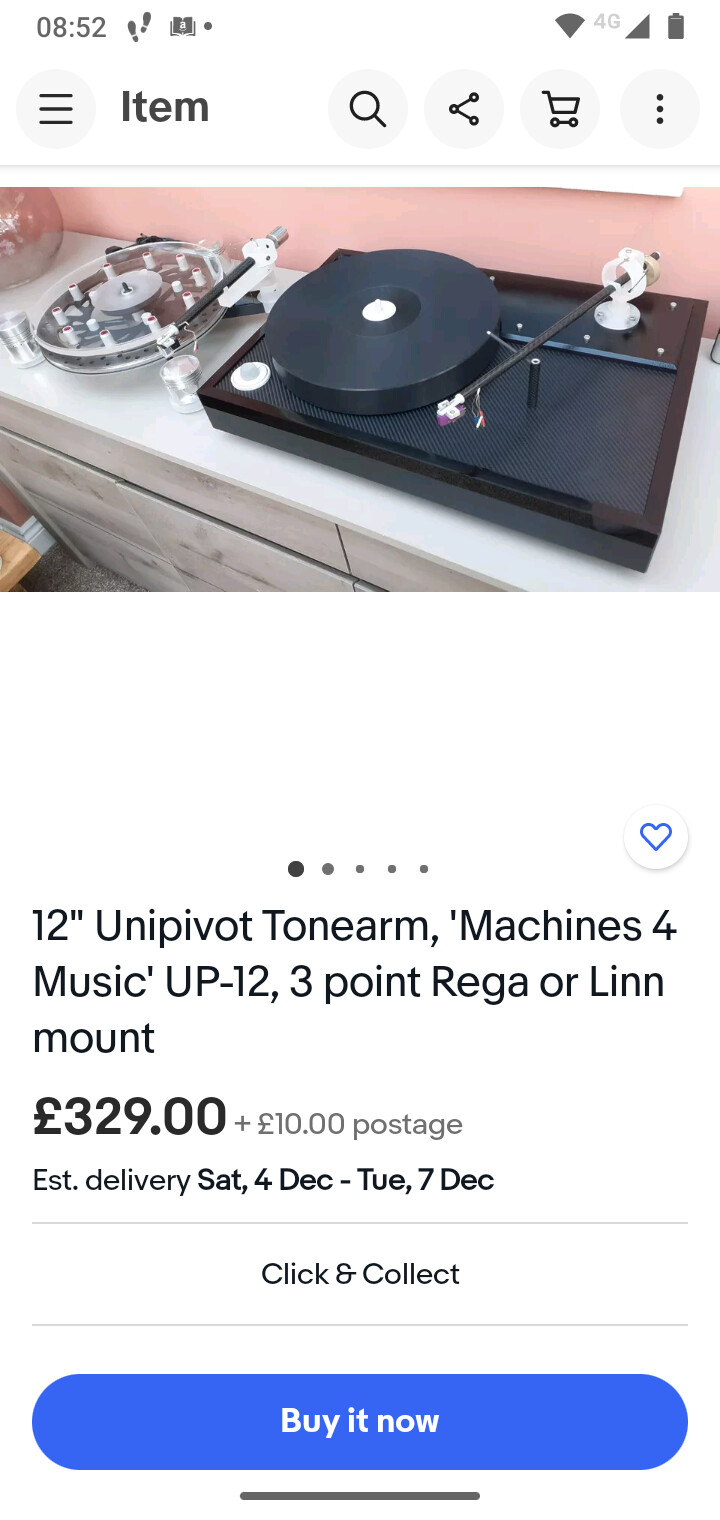Add this item to watchlist heart
This screenshot has width=720, height=1520.
click(x=656, y=837)
